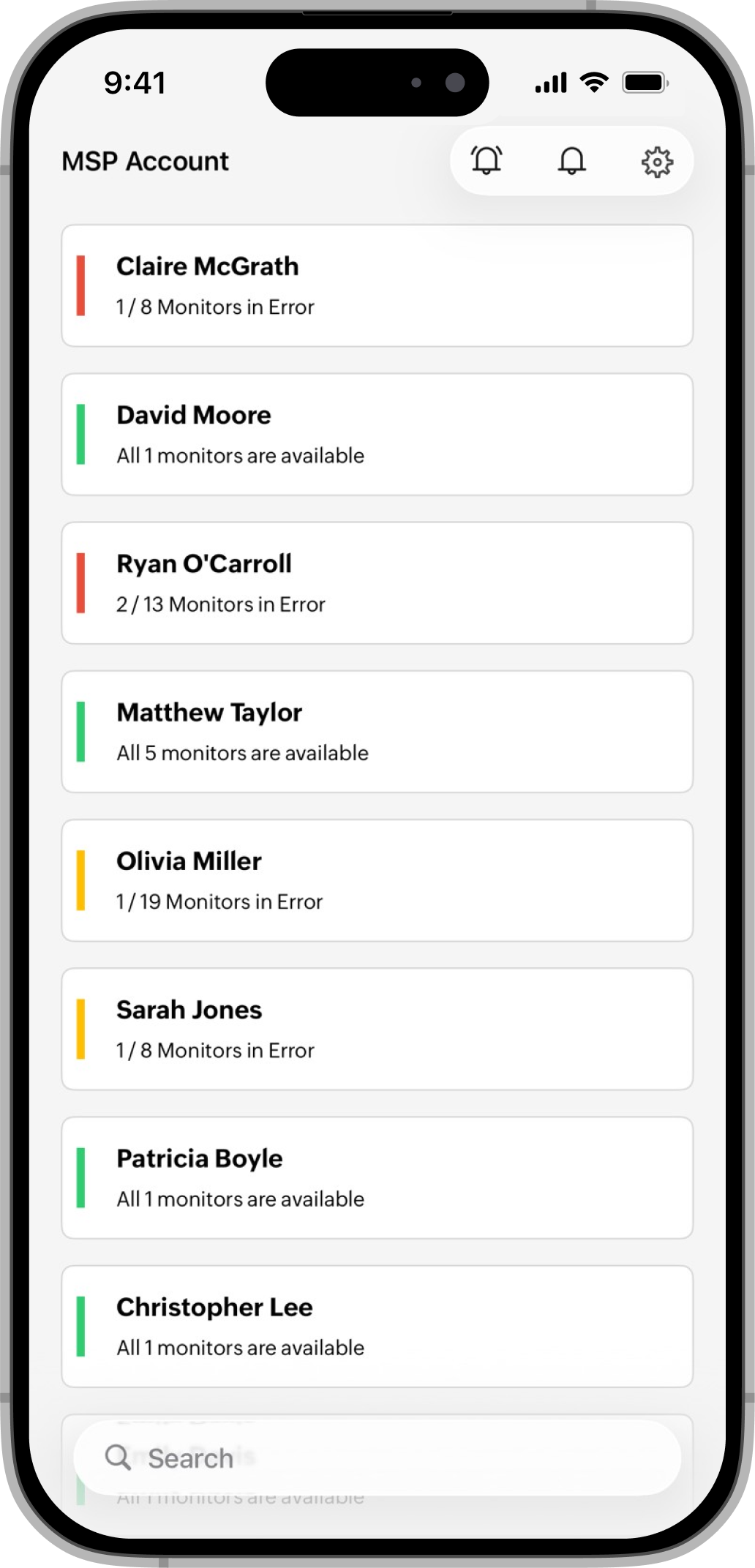Open the alarms bell icon
The image size is (755, 1568).
[x=487, y=160]
